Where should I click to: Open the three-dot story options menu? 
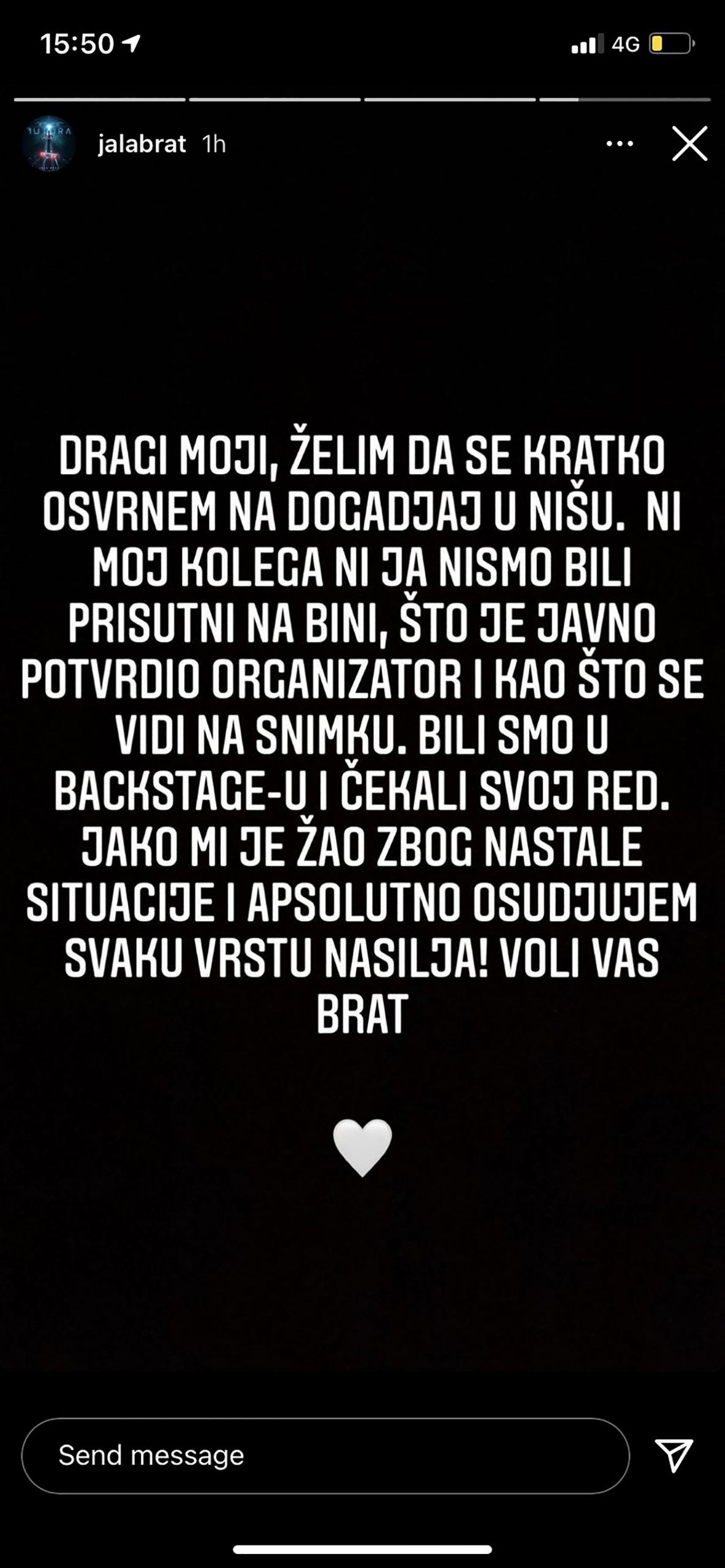point(620,144)
